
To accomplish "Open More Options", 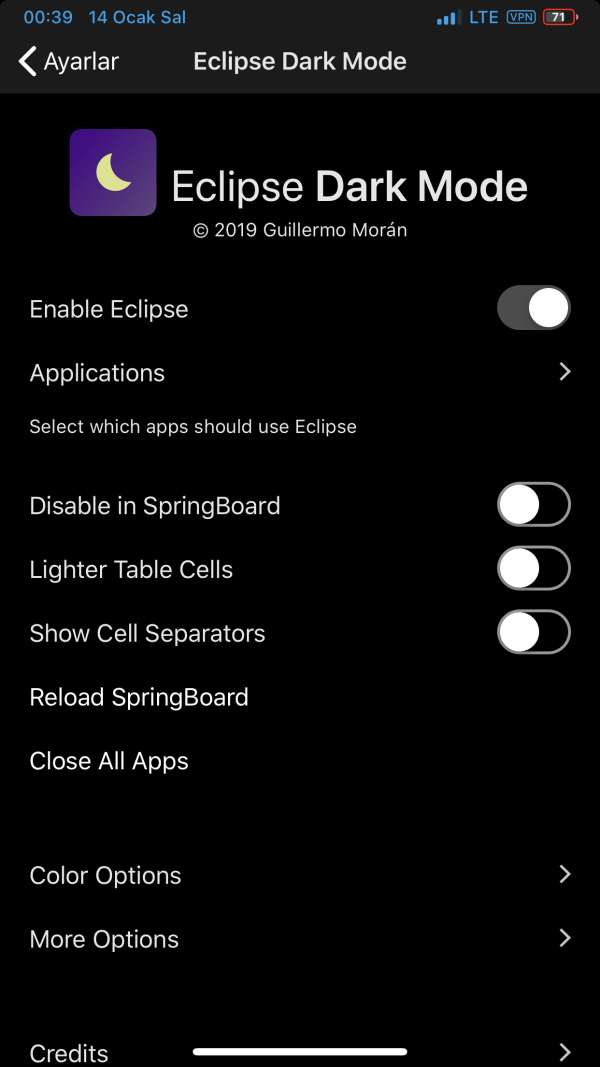I will (x=300, y=939).
